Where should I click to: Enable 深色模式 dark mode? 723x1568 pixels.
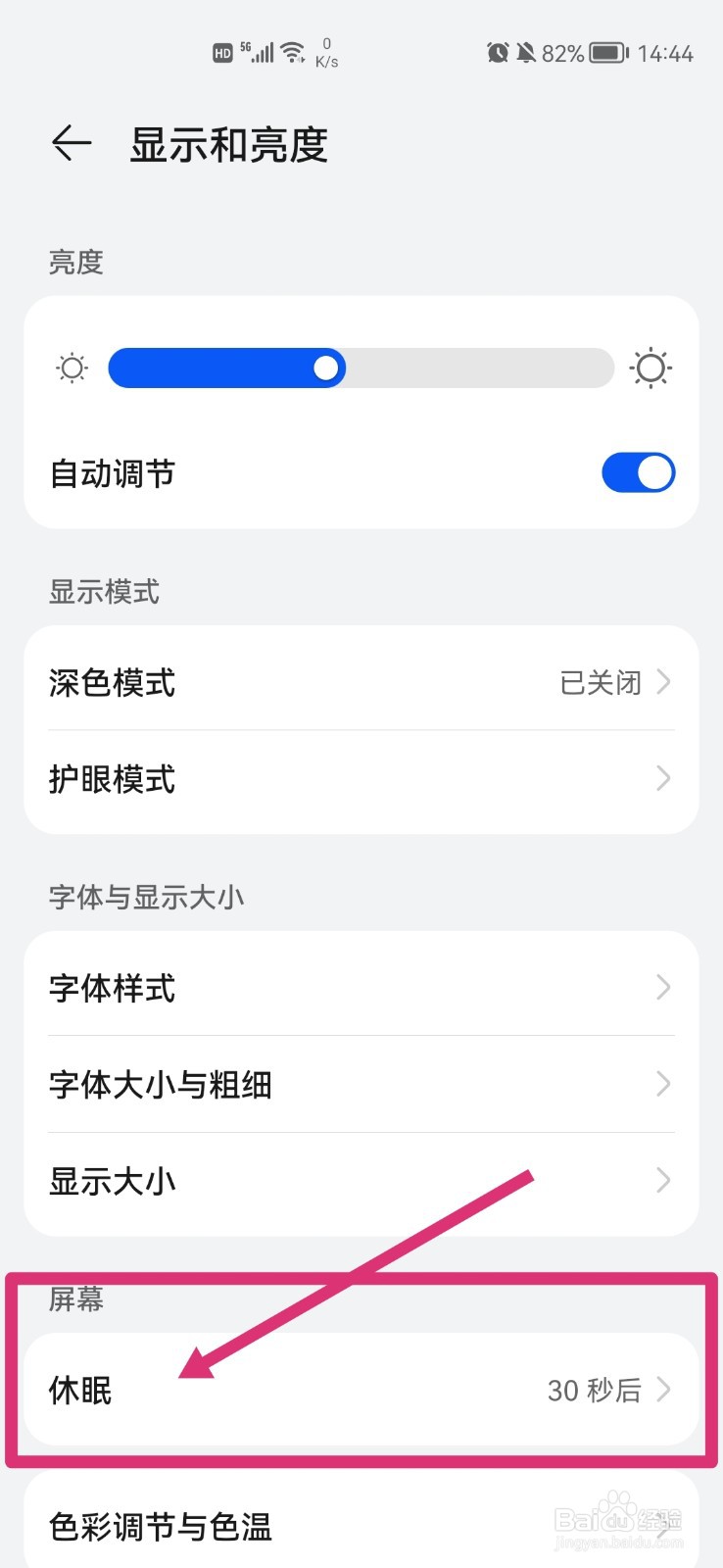361,683
